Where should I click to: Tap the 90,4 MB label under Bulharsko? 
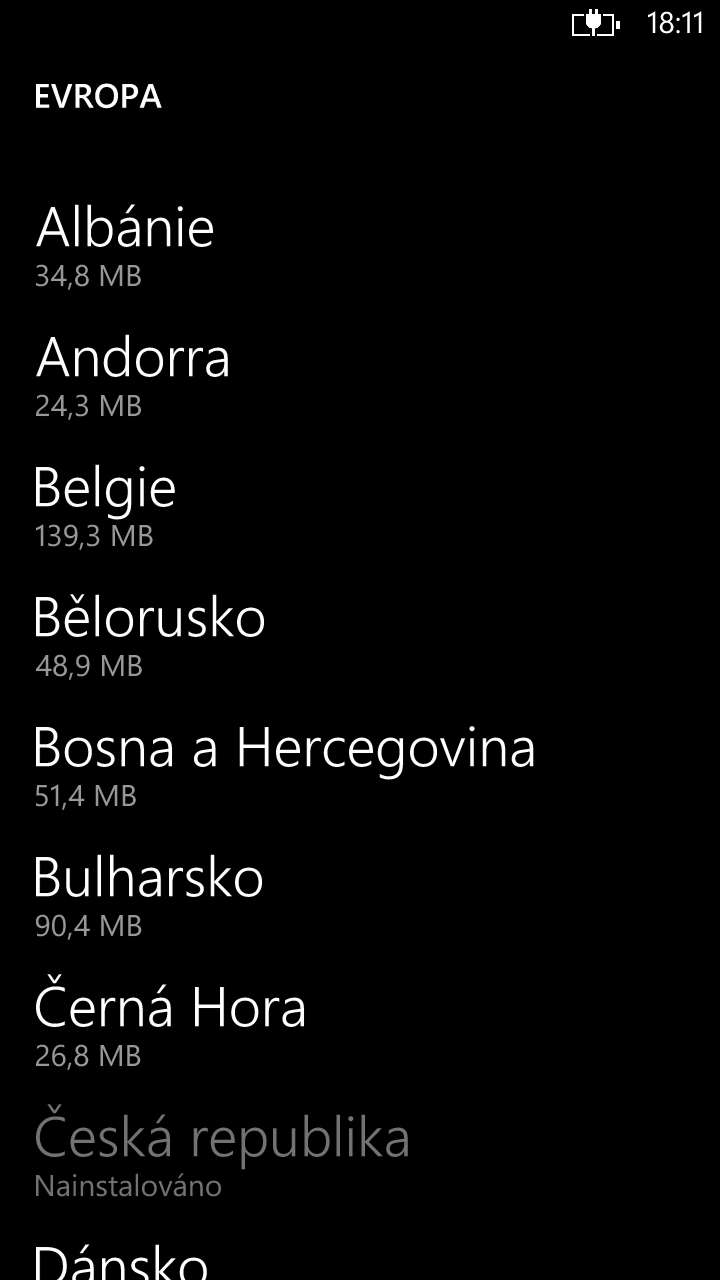coord(88,926)
